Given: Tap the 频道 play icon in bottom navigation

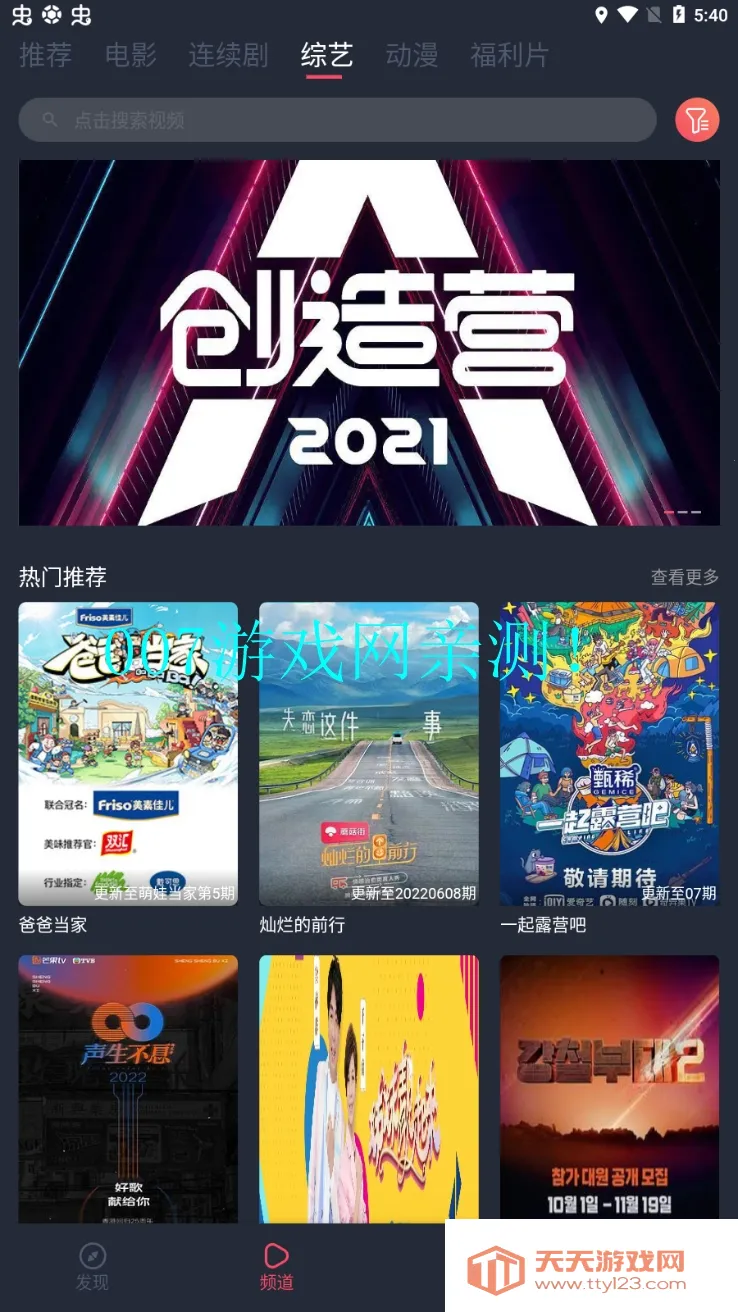Looking at the screenshot, I should (274, 1253).
